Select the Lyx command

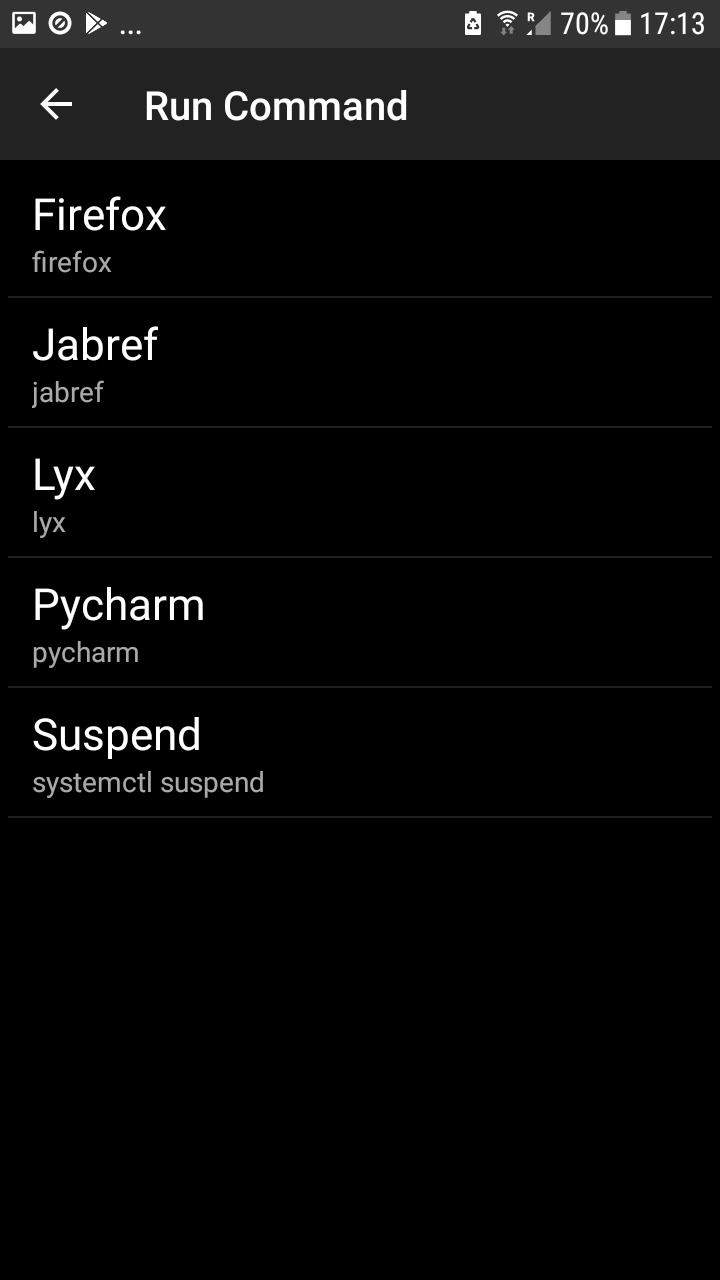pos(360,492)
